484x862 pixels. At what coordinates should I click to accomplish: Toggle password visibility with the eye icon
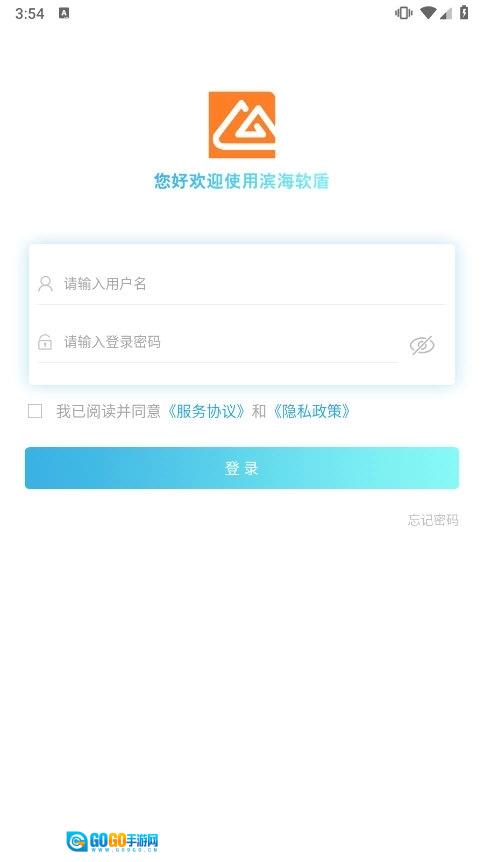(x=422, y=345)
